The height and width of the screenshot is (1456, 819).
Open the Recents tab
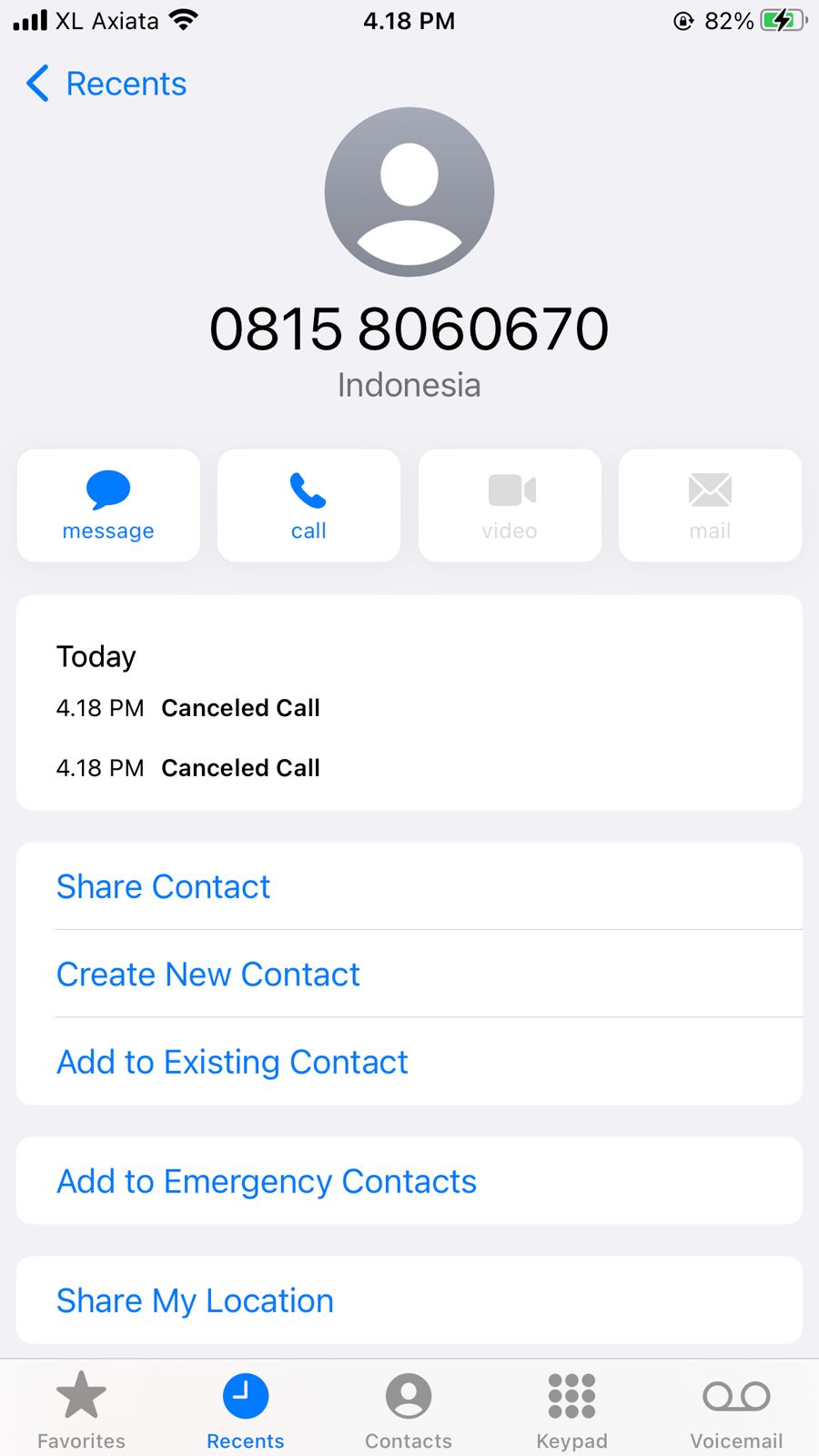[x=245, y=1409]
